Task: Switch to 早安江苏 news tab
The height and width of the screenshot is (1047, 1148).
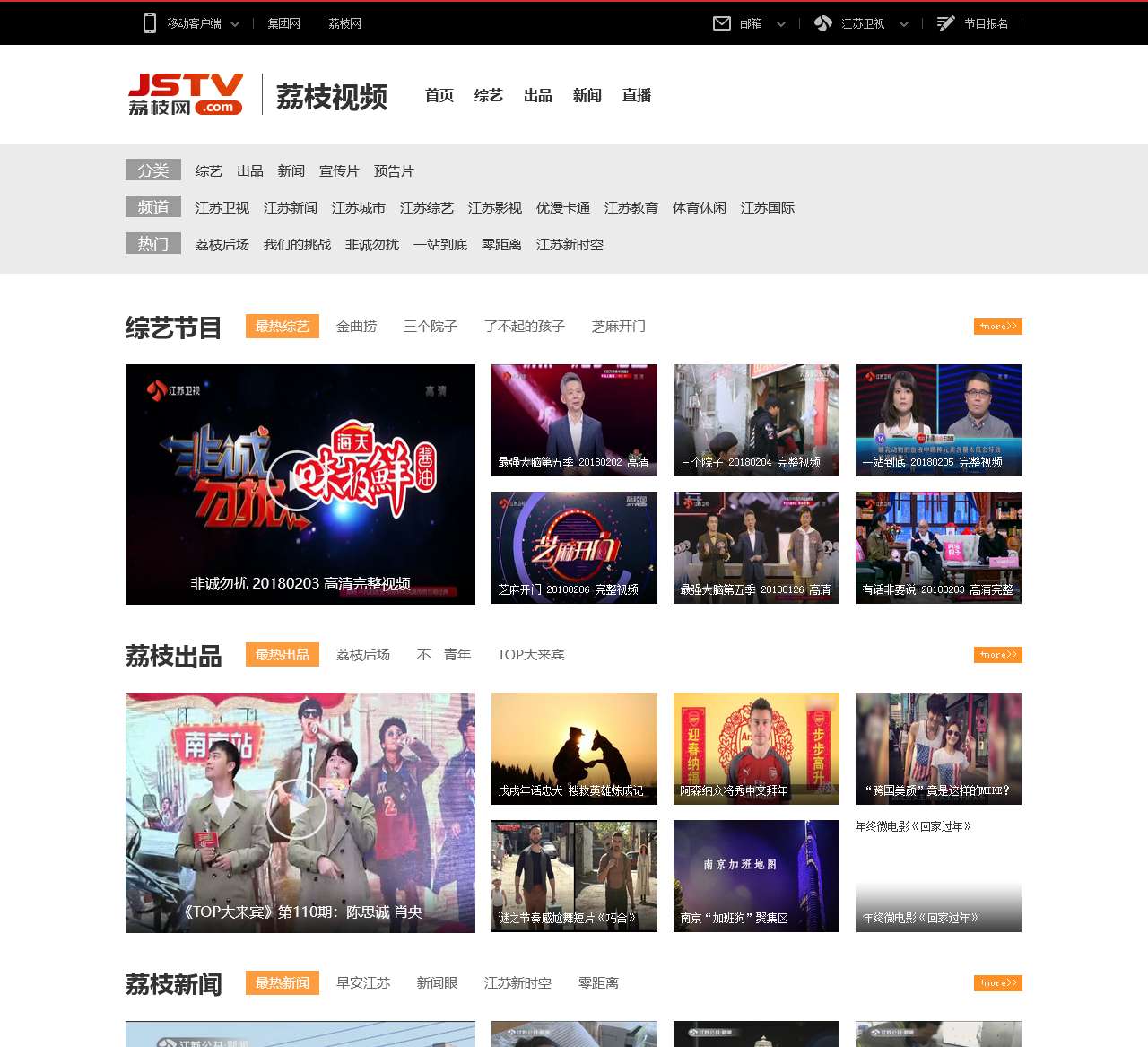Action: click(x=363, y=983)
